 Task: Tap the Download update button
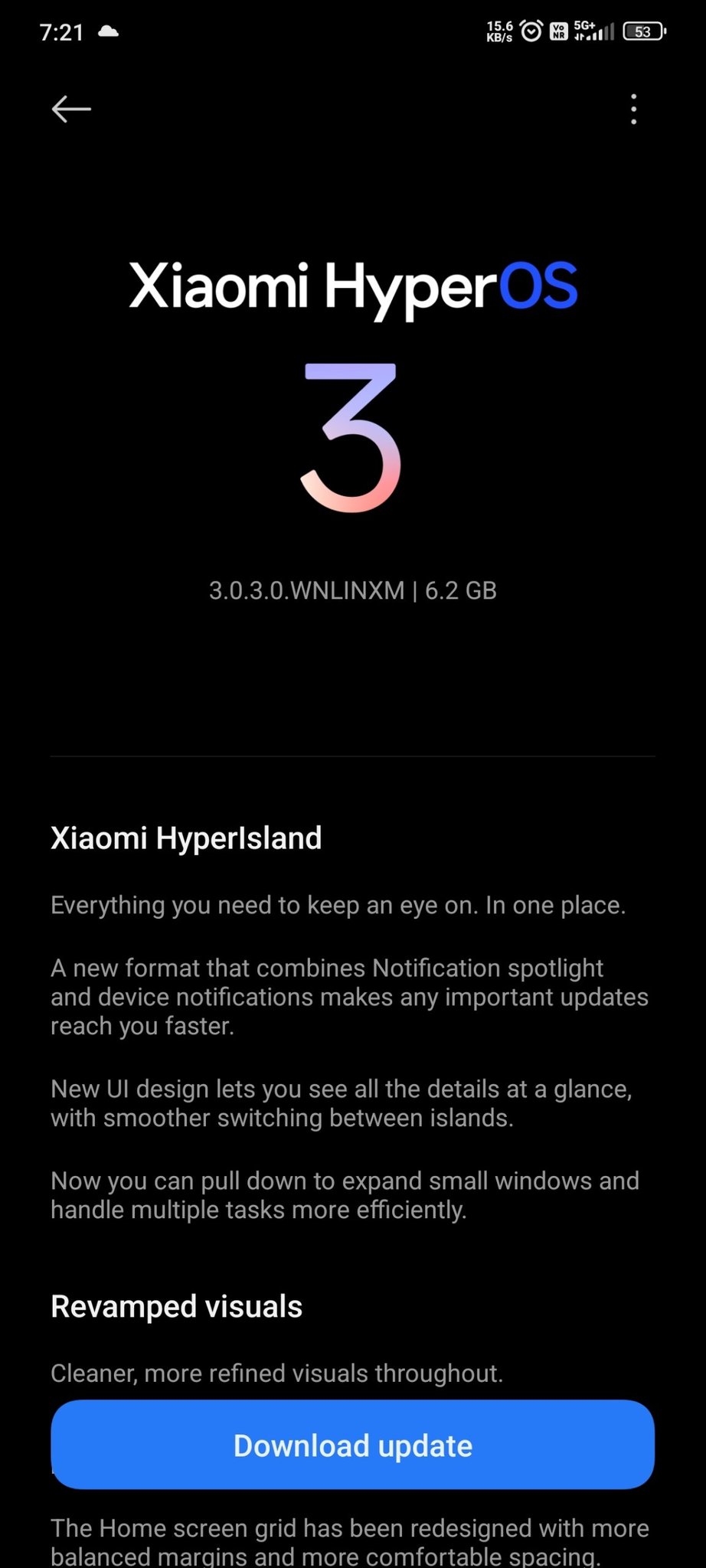tap(352, 1445)
